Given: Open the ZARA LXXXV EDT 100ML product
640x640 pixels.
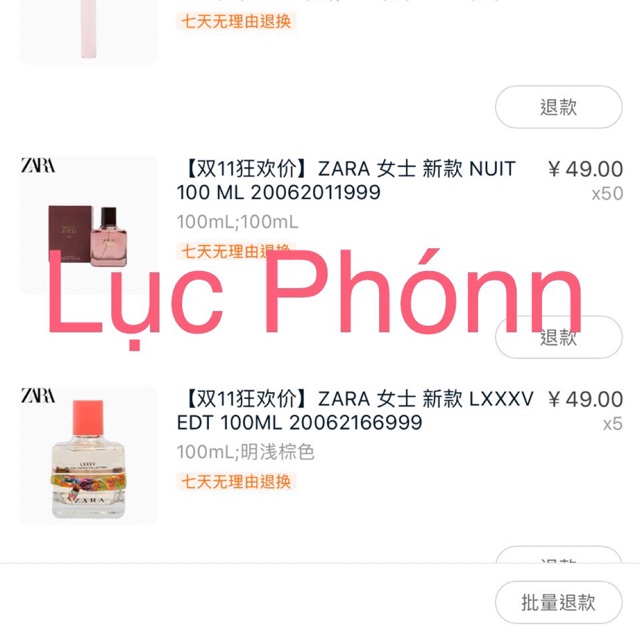Looking at the screenshot, I should tap(356, 411).
